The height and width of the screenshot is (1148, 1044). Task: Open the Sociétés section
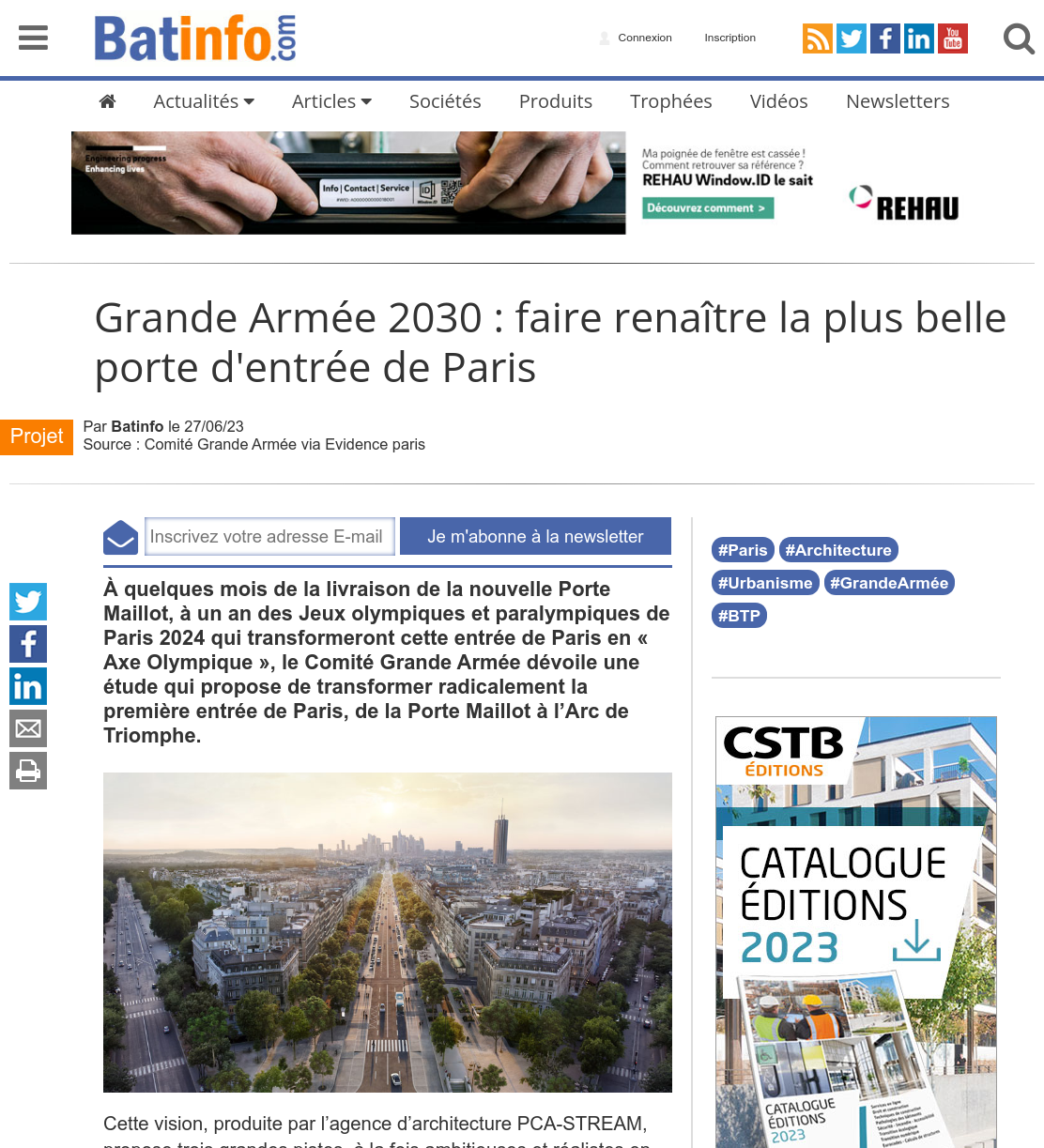tap(445, 101)
